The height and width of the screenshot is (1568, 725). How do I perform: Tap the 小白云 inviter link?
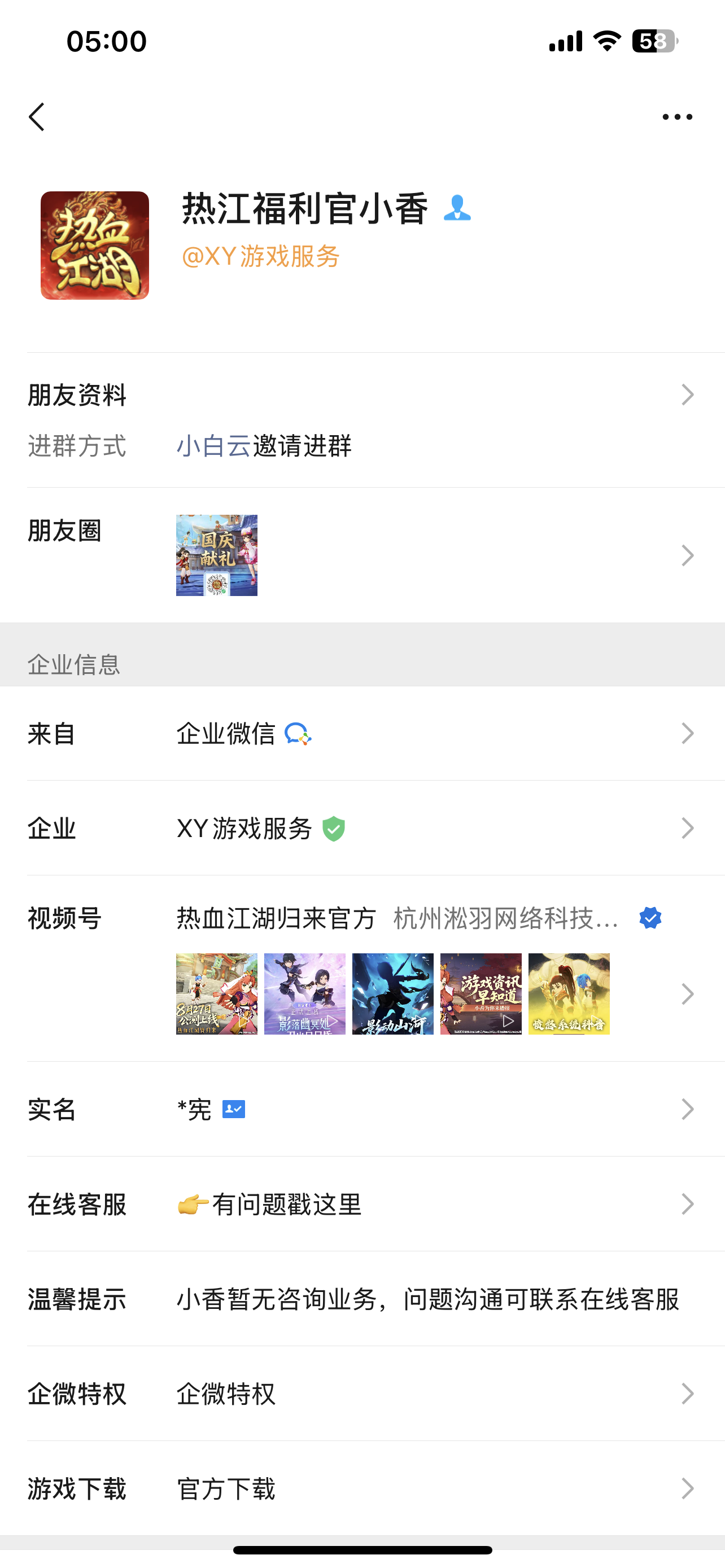(213, 446)
